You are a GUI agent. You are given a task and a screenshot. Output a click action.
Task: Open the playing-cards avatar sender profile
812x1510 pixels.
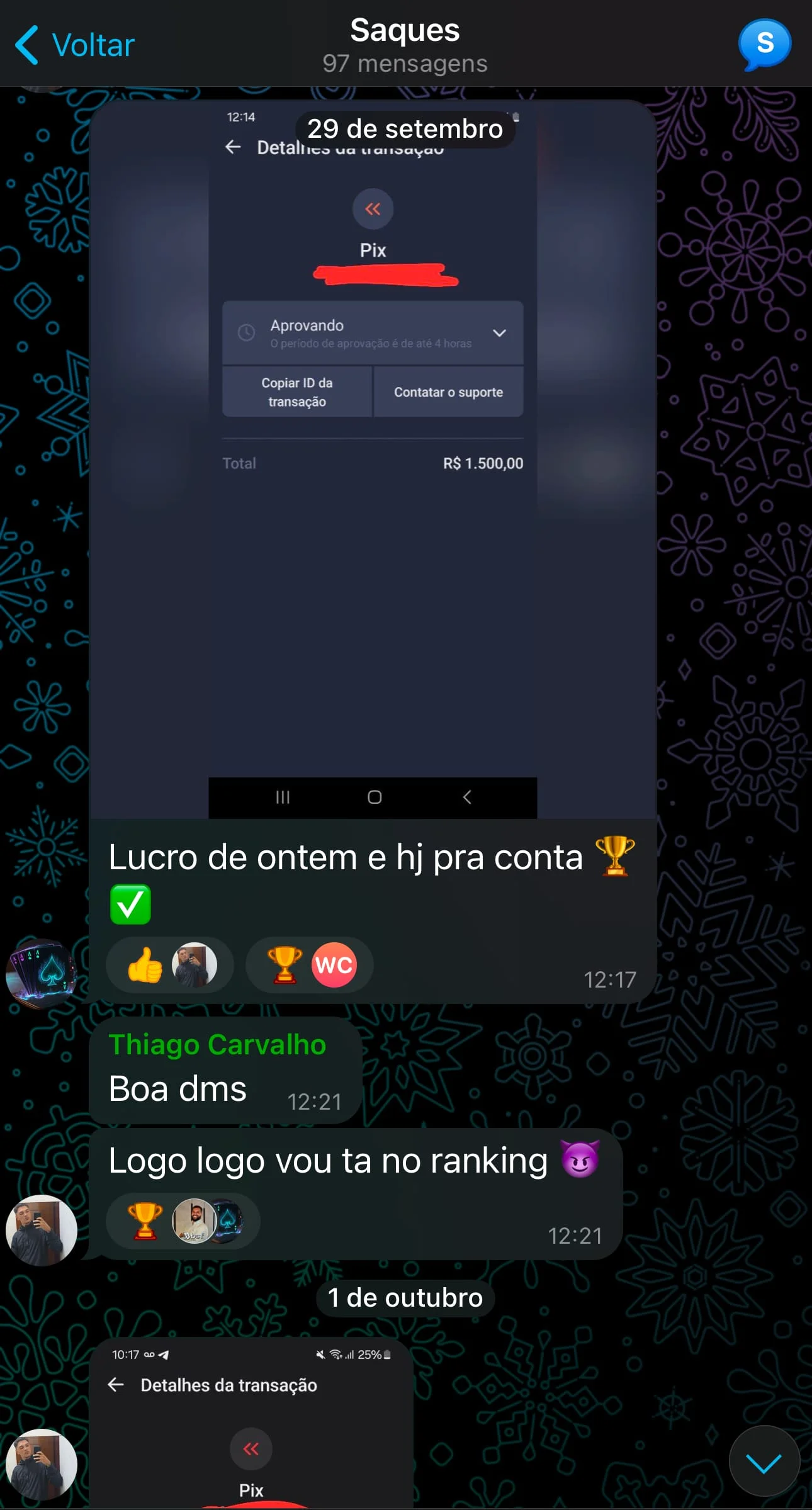41,973
